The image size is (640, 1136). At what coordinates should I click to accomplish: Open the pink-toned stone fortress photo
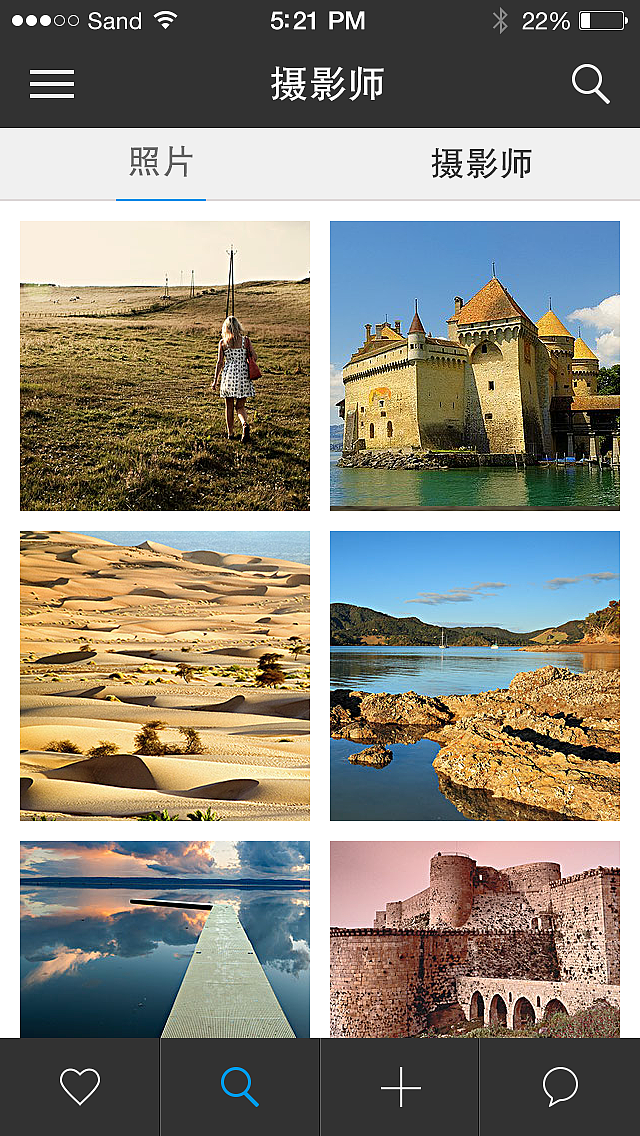475,938
